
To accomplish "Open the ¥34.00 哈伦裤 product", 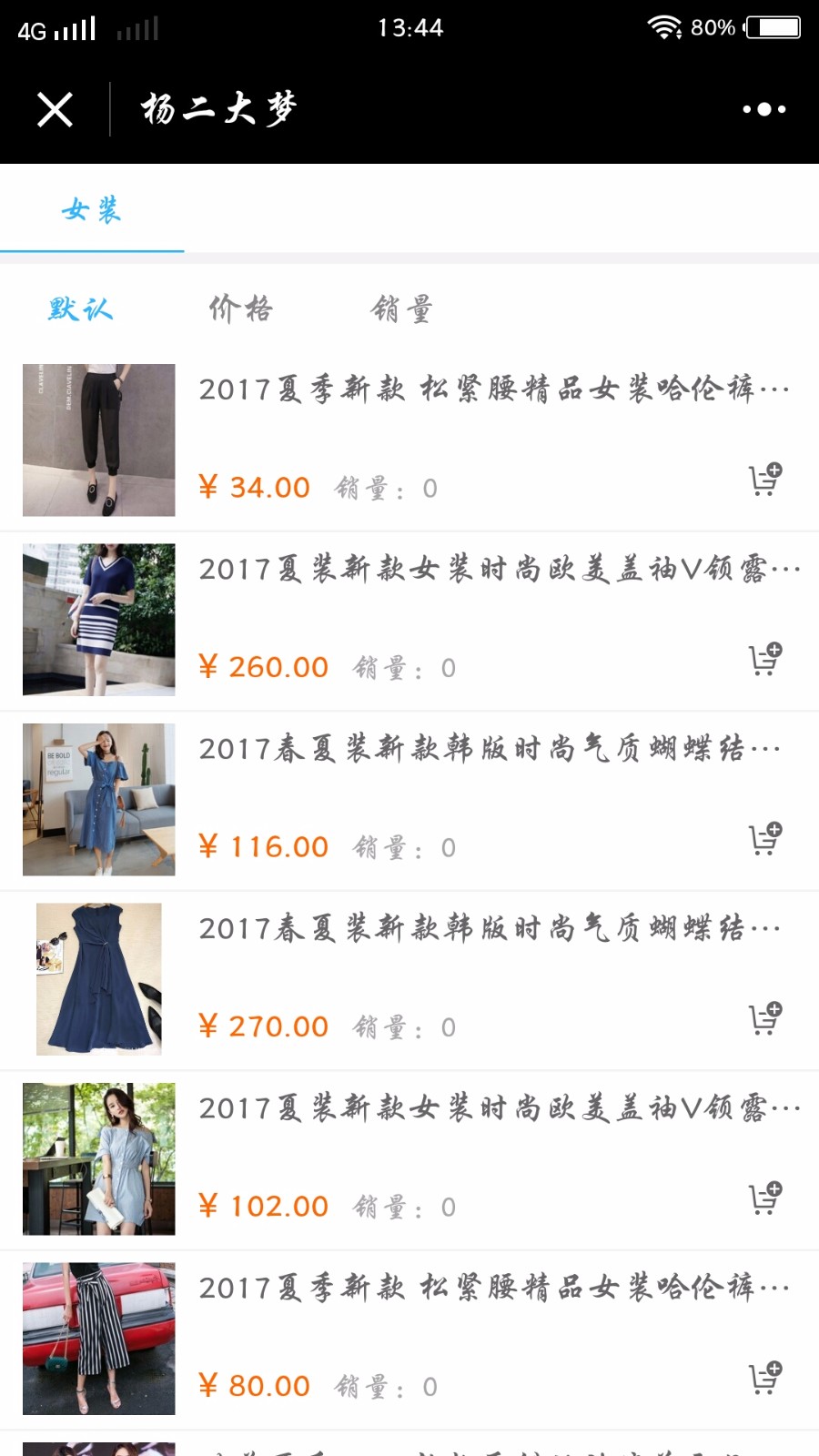I will click(409, 440).
